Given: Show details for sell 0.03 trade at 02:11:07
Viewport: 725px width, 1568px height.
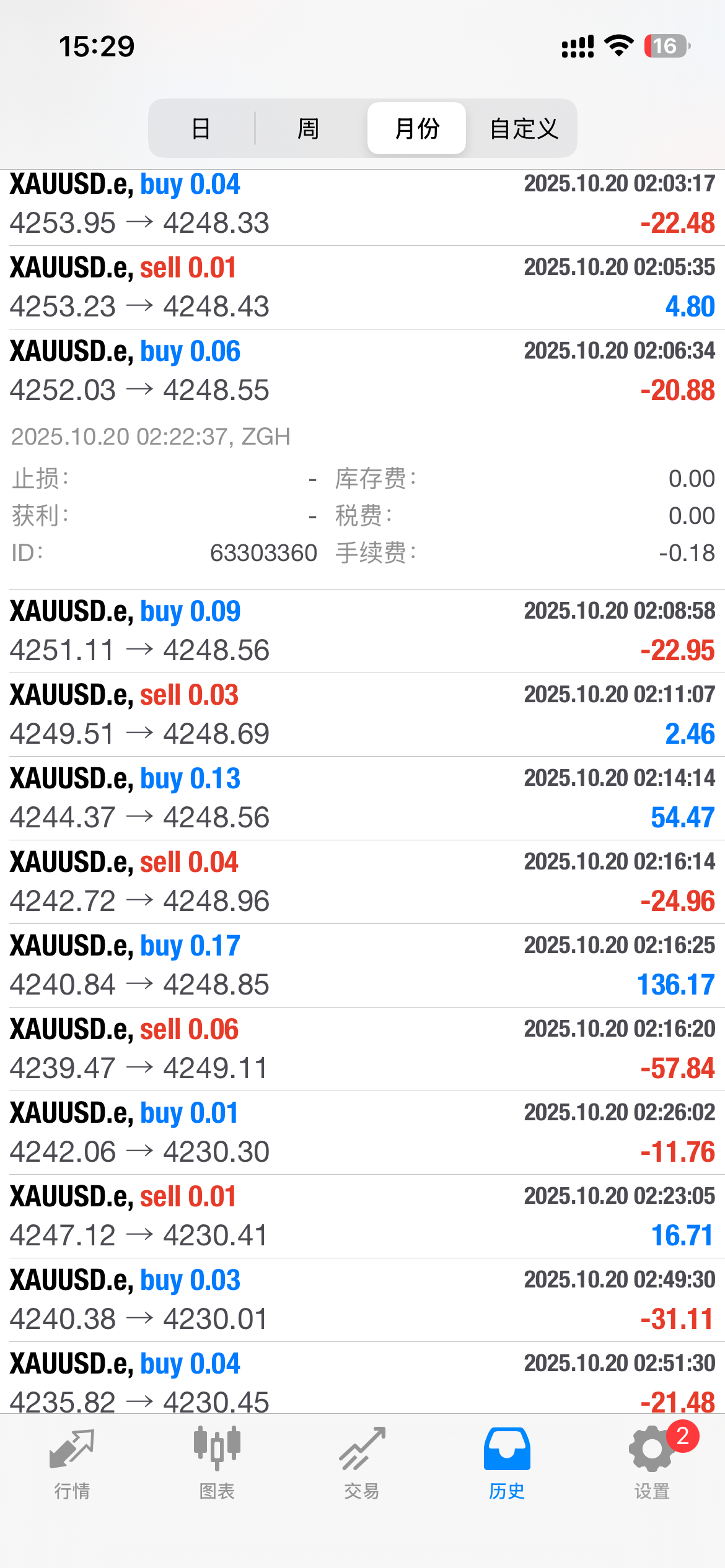Looking at the screenshot, I should (362, 715).
